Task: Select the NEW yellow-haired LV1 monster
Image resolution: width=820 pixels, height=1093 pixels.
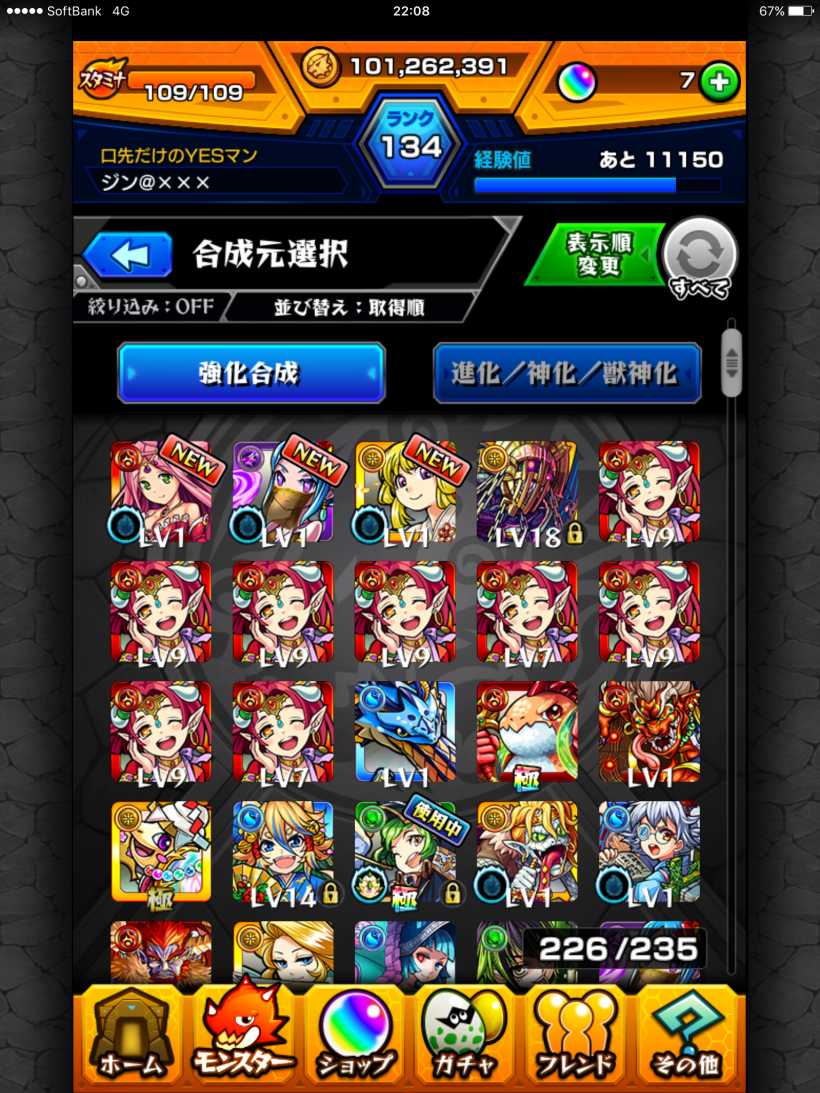Action: [405, 492]
